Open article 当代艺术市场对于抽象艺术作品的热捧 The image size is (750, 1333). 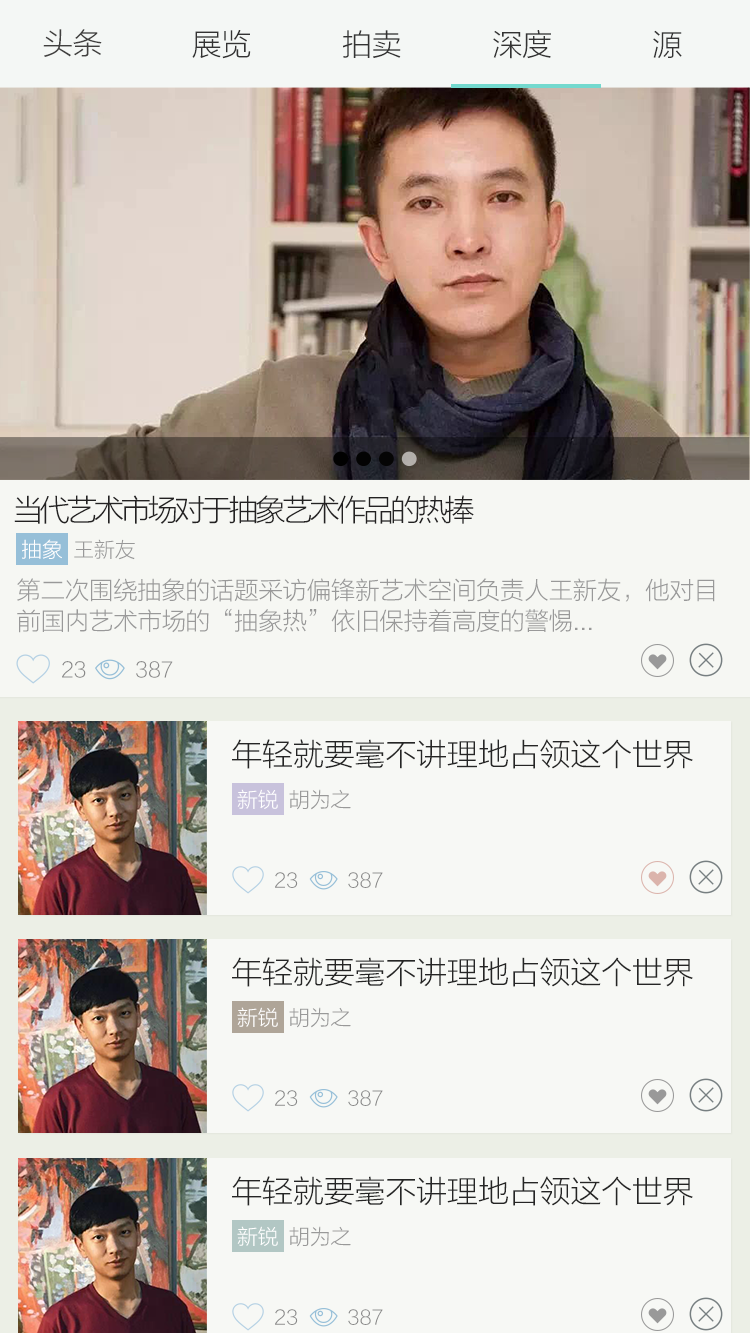click(x=244, y=510)
